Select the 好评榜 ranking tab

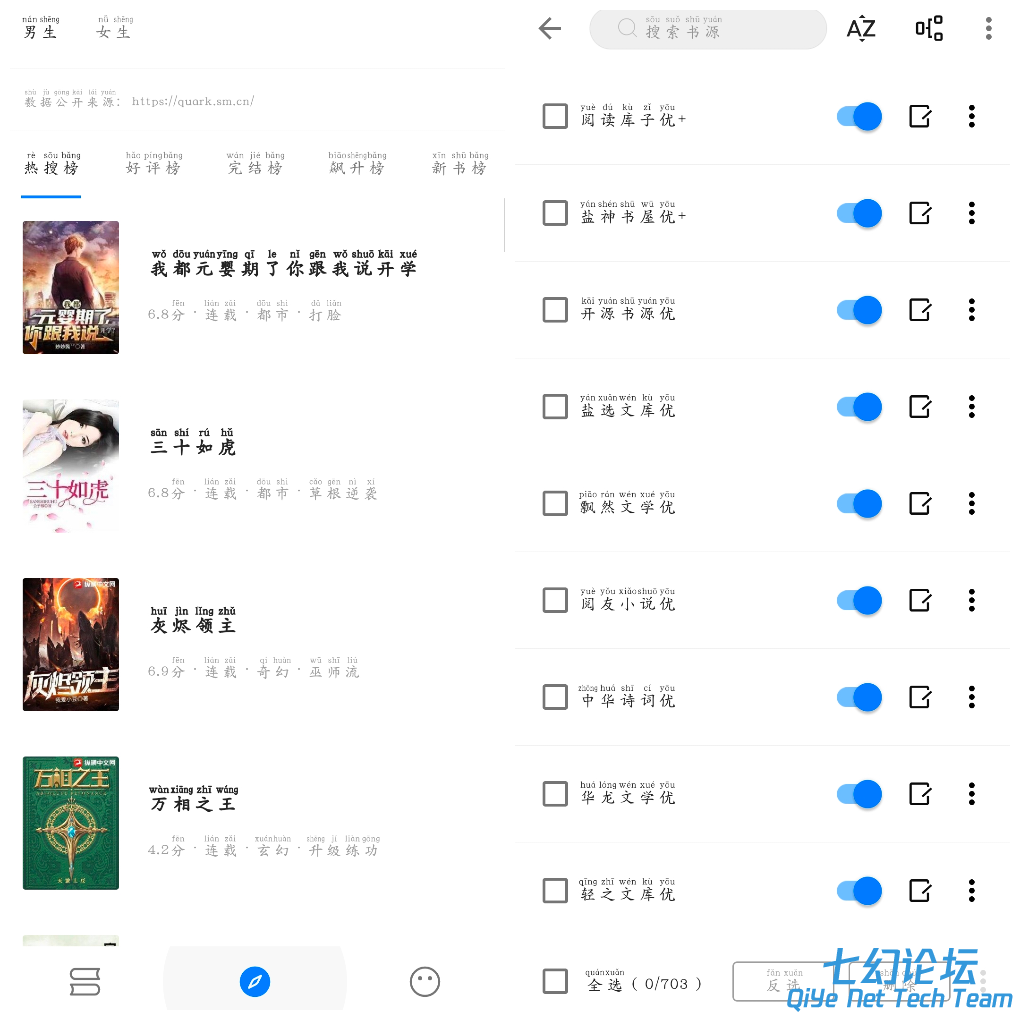click(x=154, y=166)
